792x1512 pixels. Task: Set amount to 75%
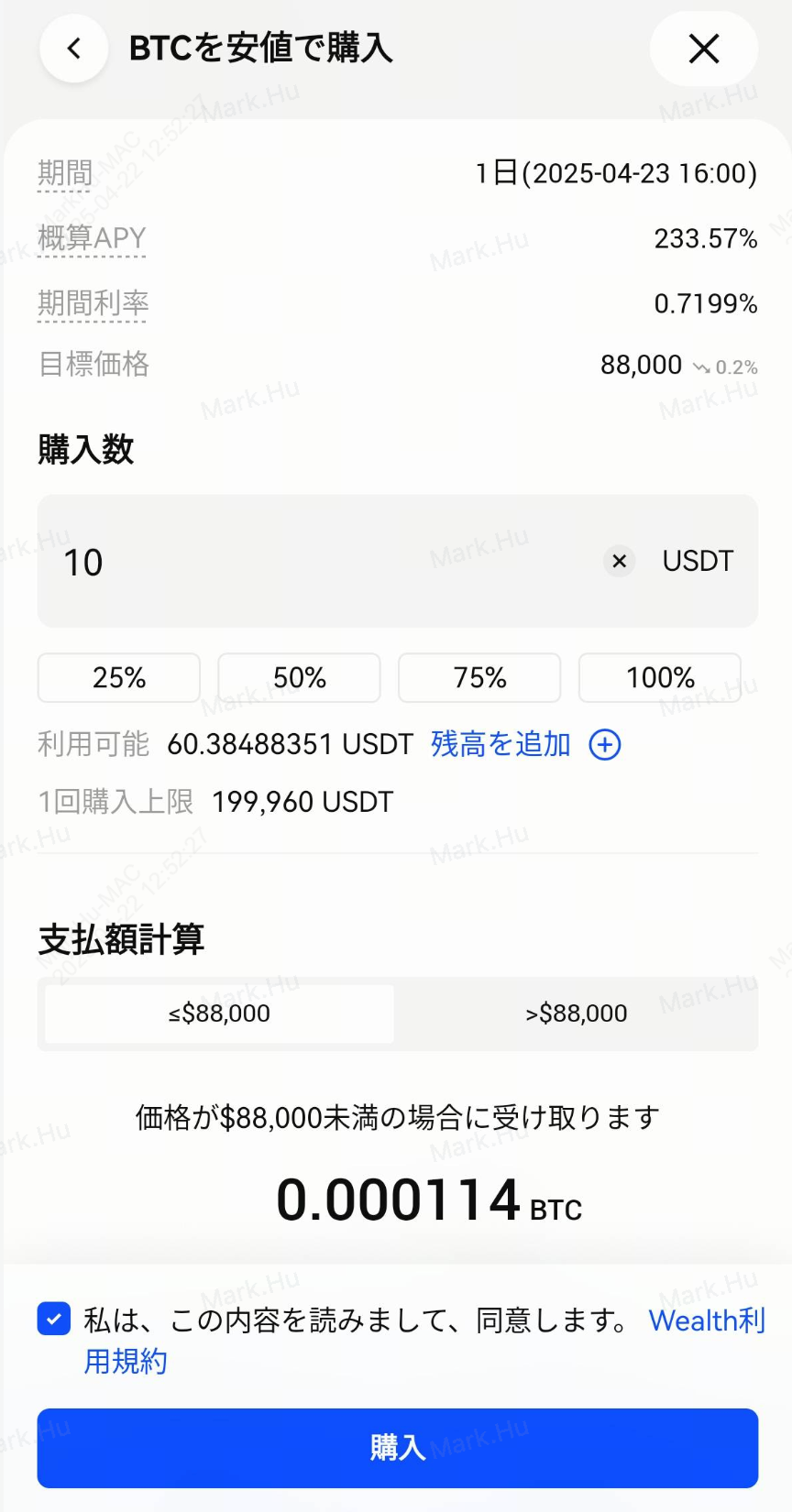479,678
